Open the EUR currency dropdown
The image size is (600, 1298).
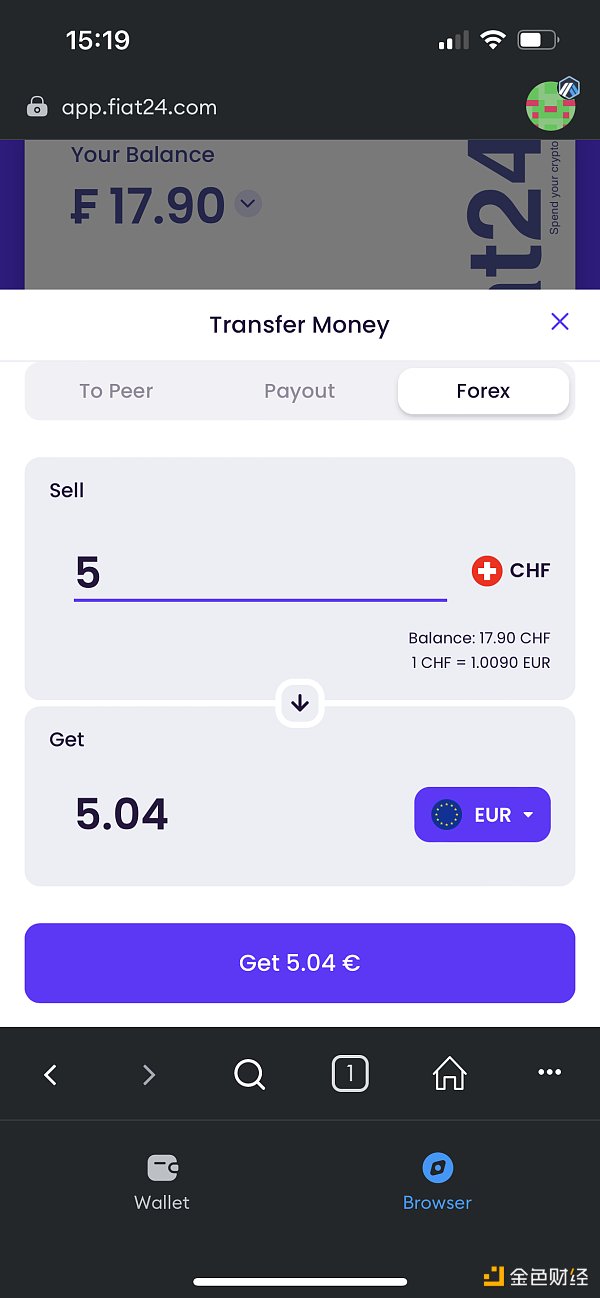(x=482, y=815)
